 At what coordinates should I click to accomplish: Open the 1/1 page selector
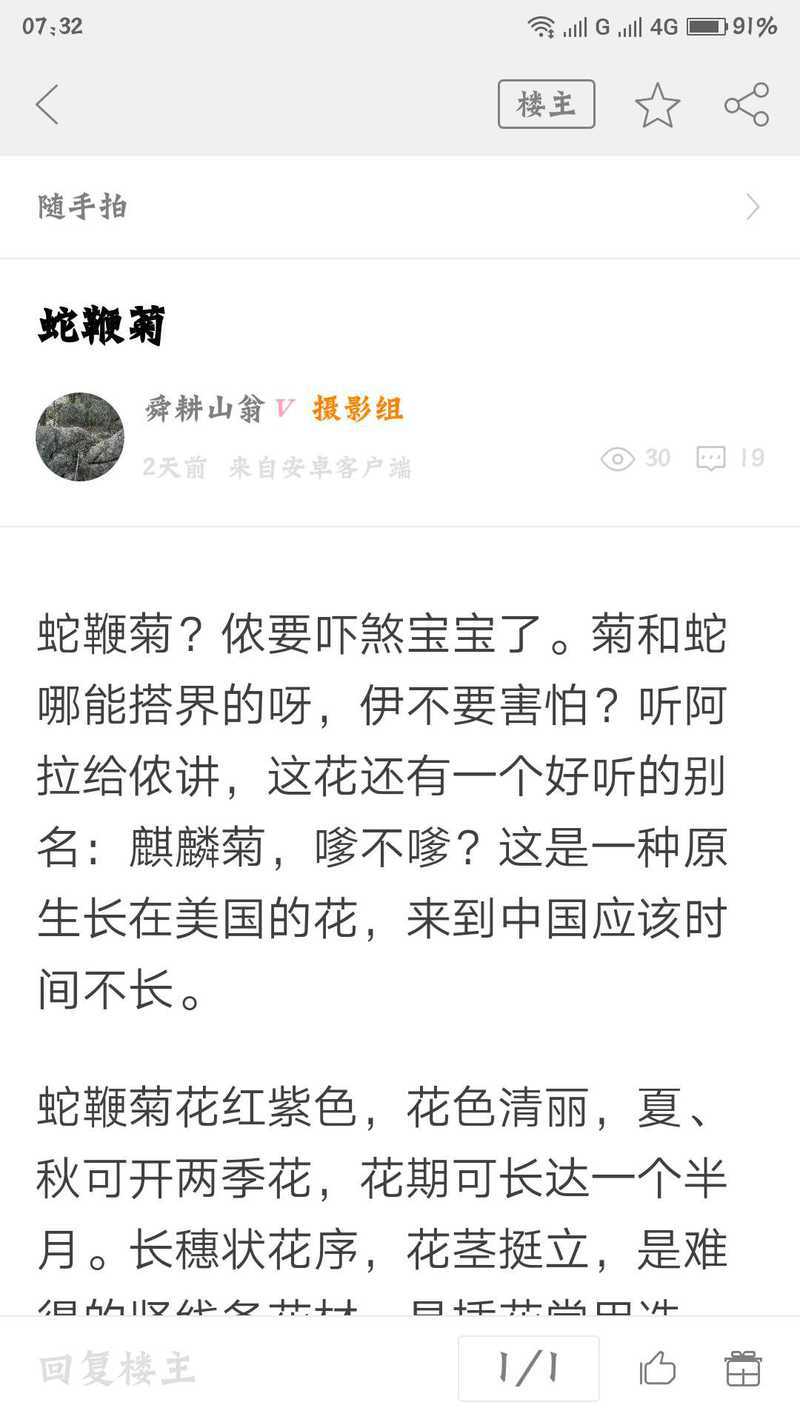[529, 1368]
